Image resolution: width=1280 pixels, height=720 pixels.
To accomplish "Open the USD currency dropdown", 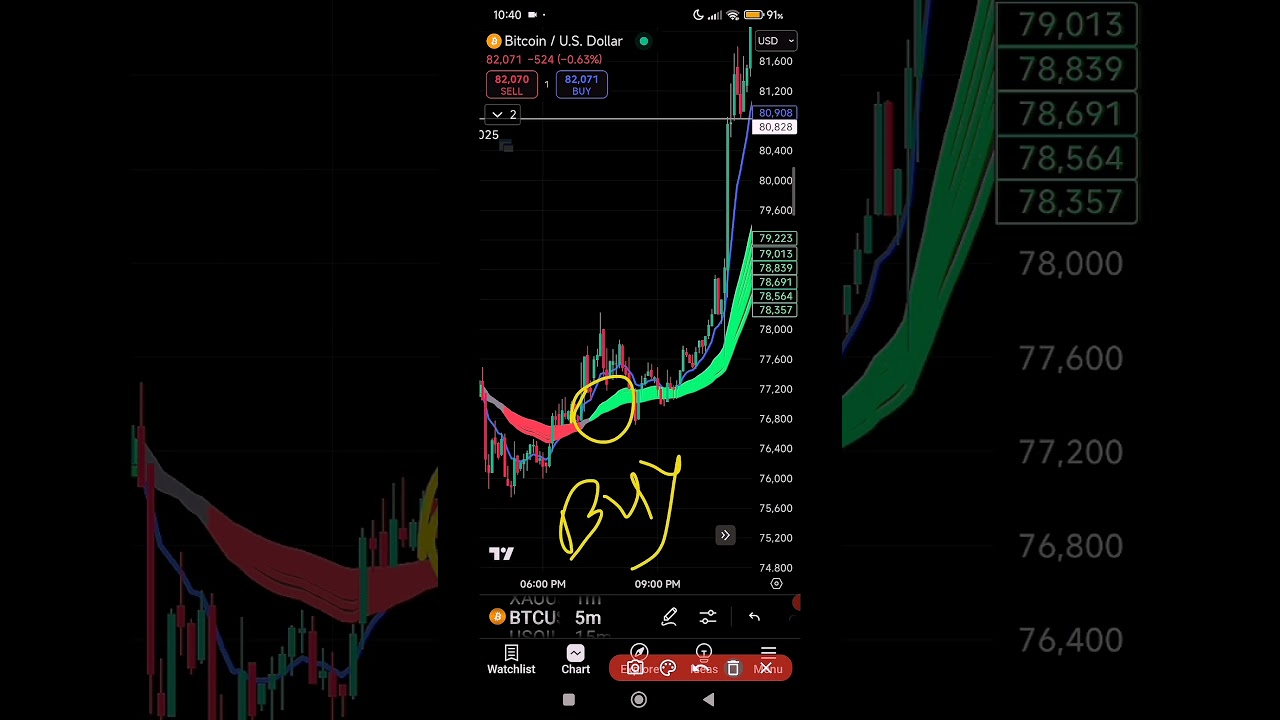I will 775,41.
